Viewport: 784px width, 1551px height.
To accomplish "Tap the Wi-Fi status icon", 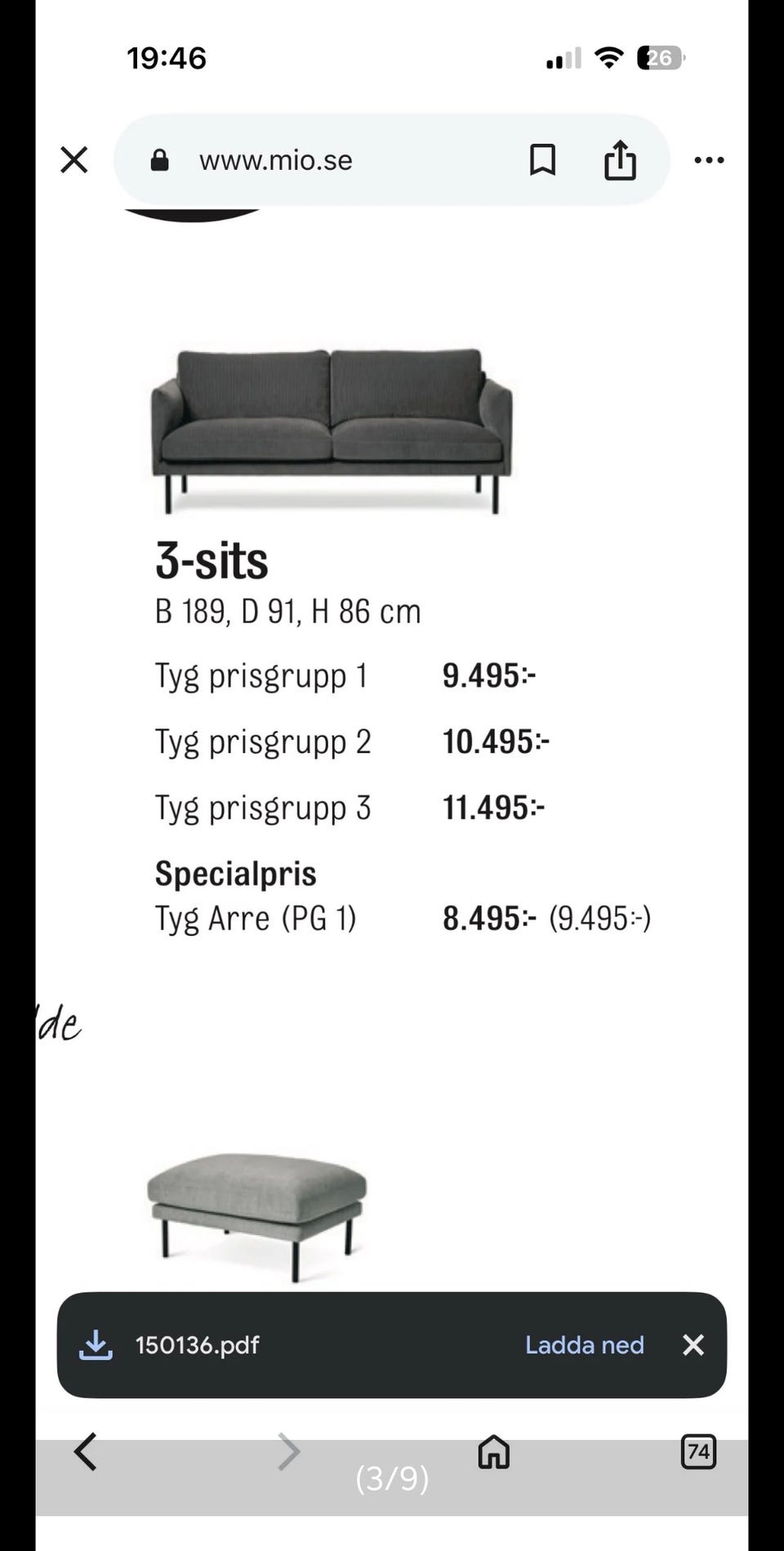I will pos(608,56).
